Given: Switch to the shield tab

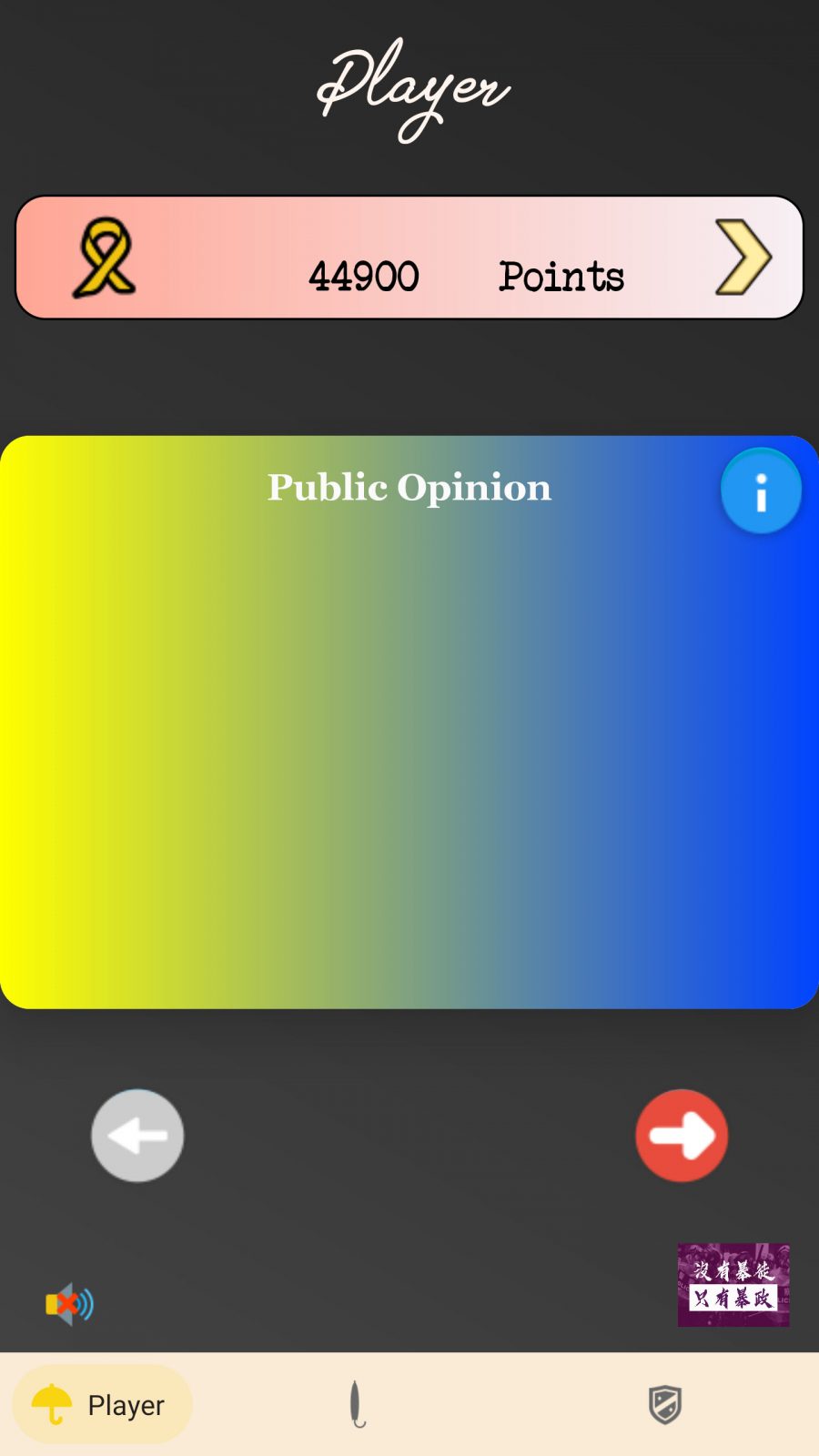Looking at the screenshot, I should tap(665, 1404).
